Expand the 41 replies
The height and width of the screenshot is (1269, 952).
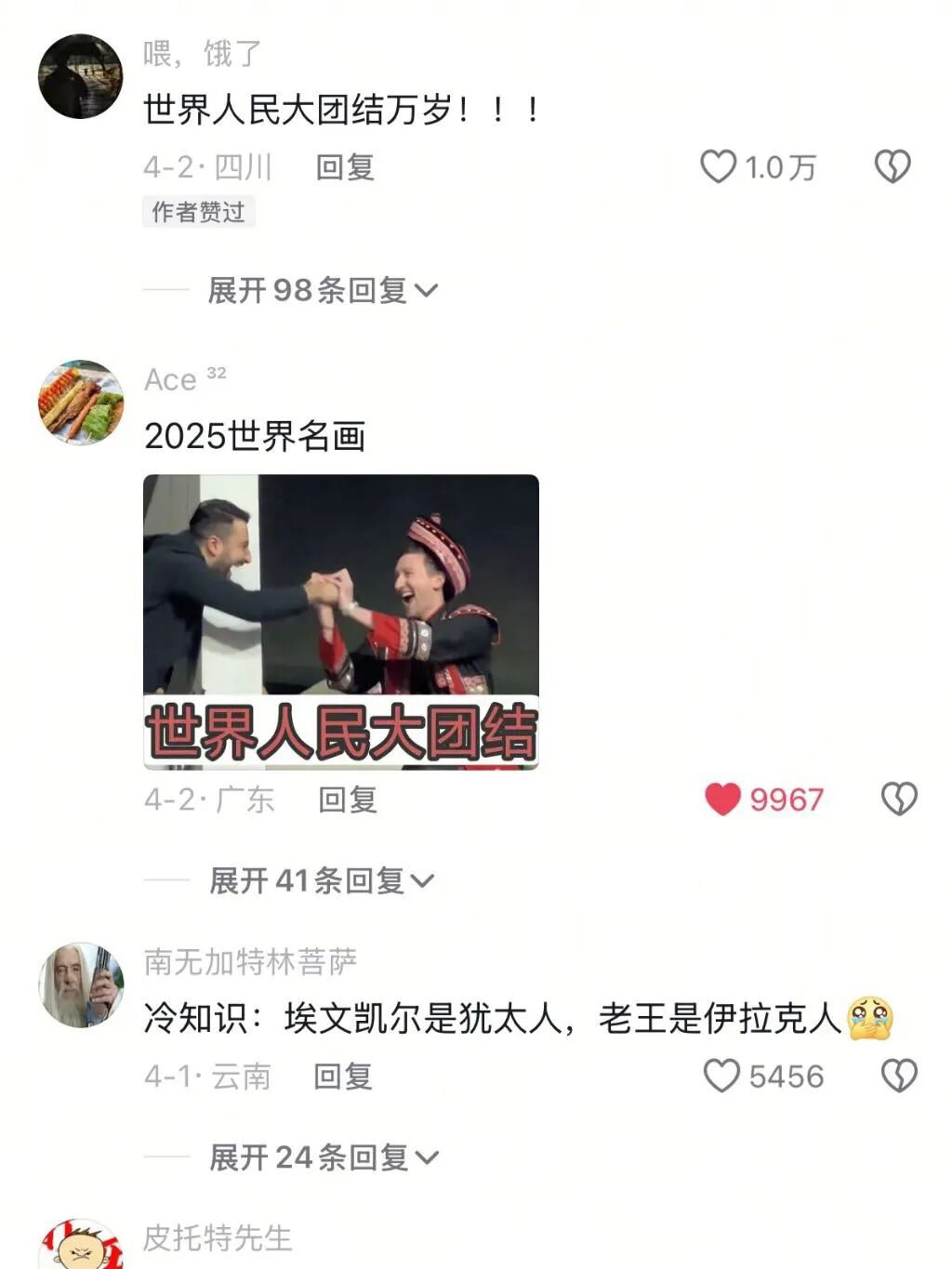point(322,880)
